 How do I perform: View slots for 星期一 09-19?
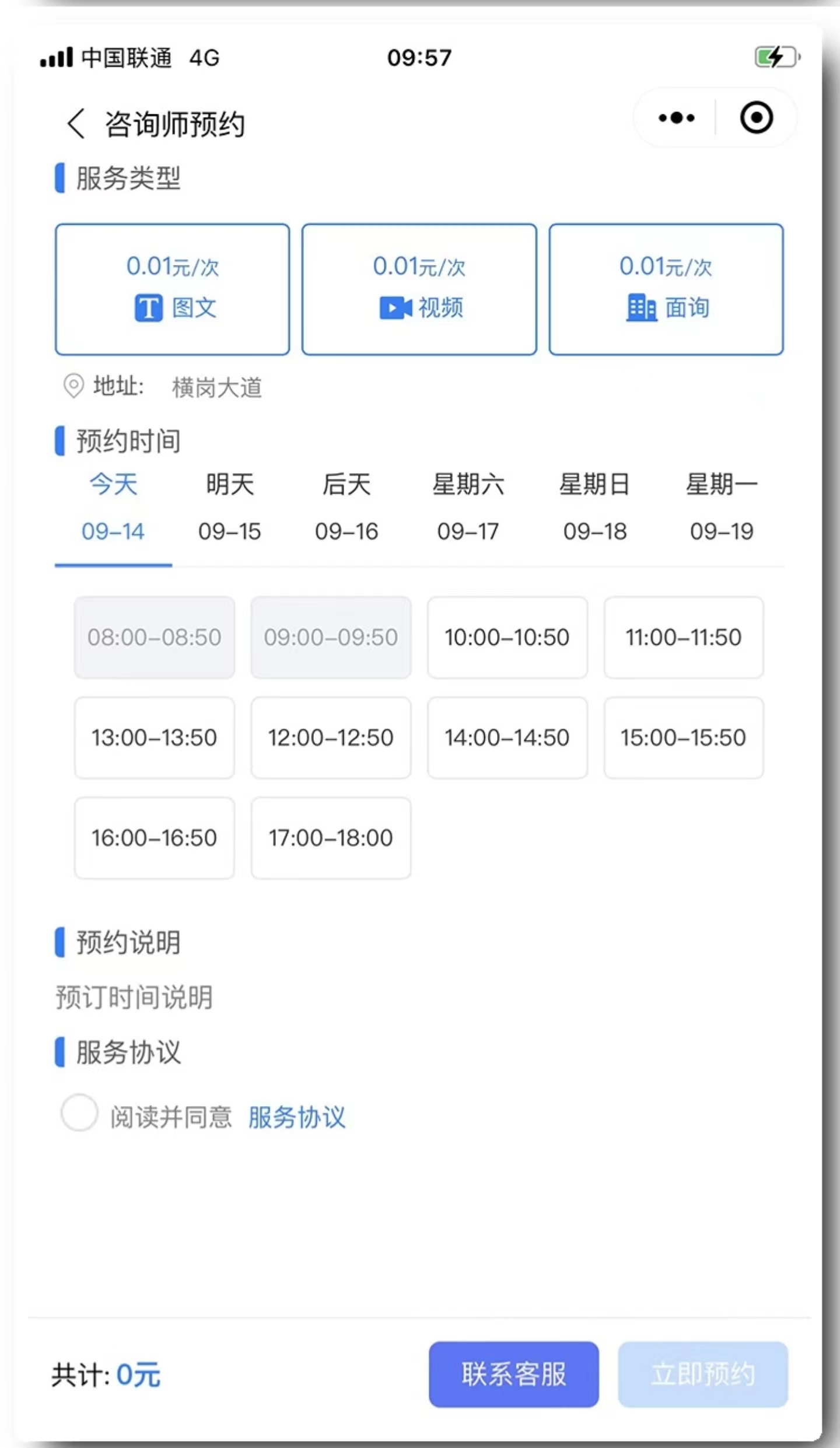pos(722,508)
